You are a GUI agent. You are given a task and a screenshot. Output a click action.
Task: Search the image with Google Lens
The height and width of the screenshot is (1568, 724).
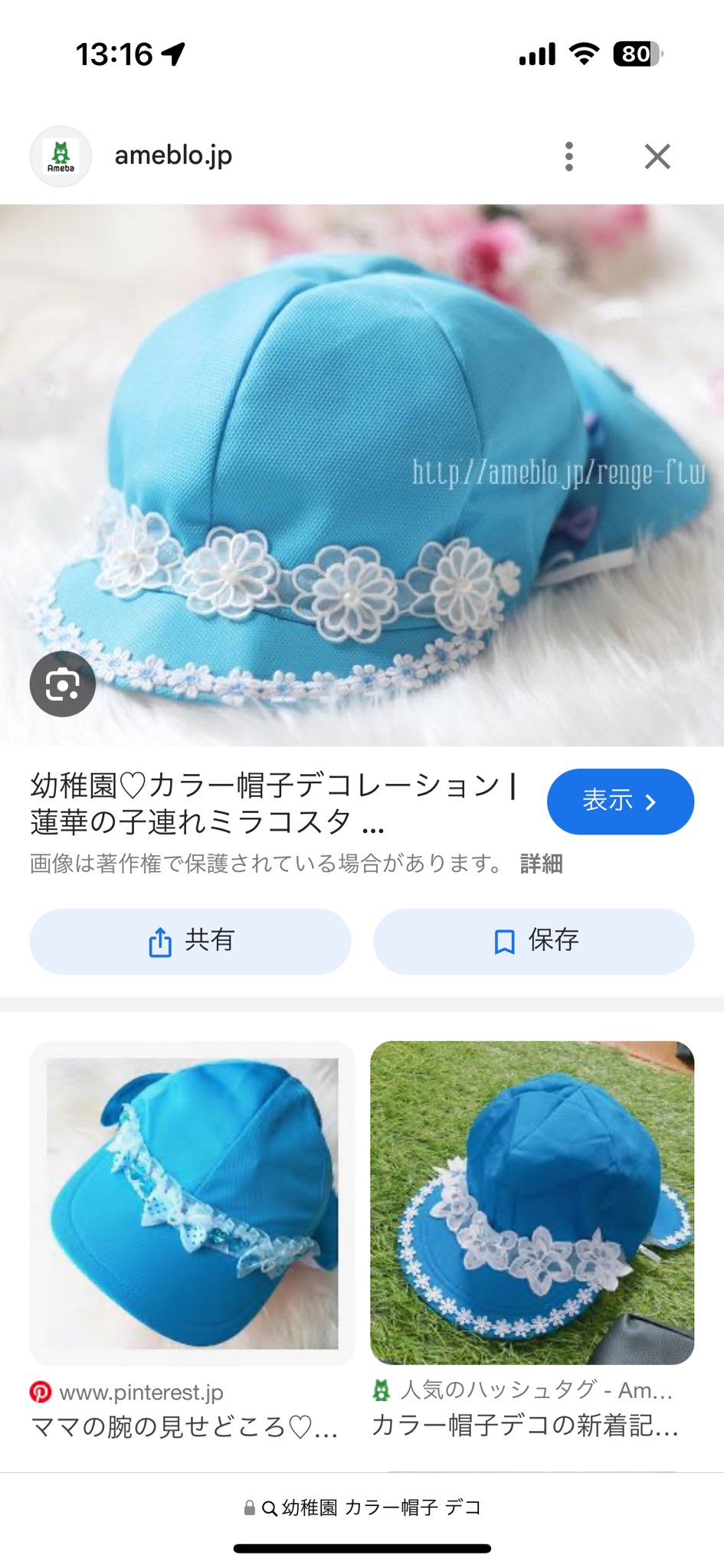[x=62, y=684]
